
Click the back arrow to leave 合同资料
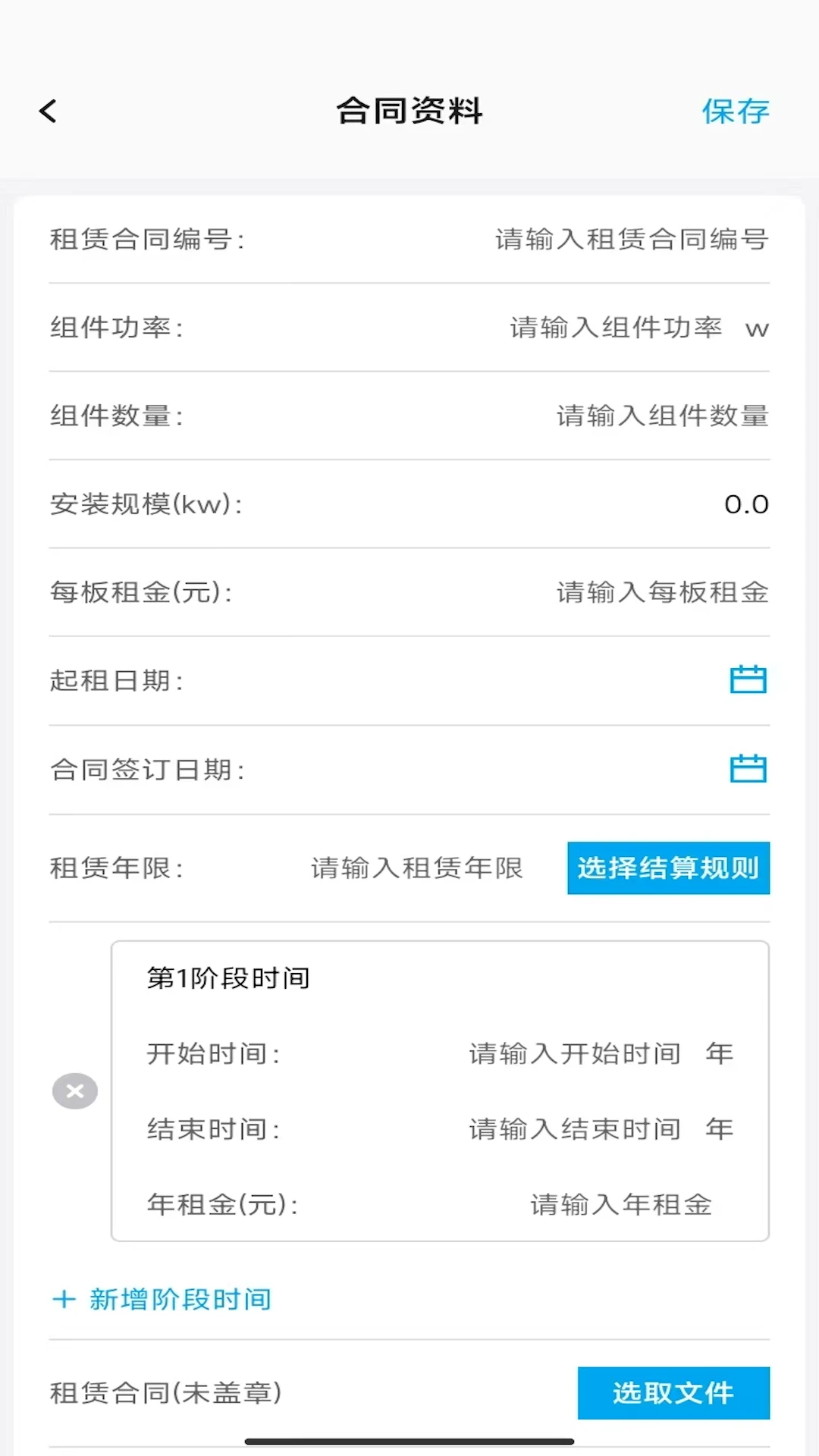pos(48,110)
